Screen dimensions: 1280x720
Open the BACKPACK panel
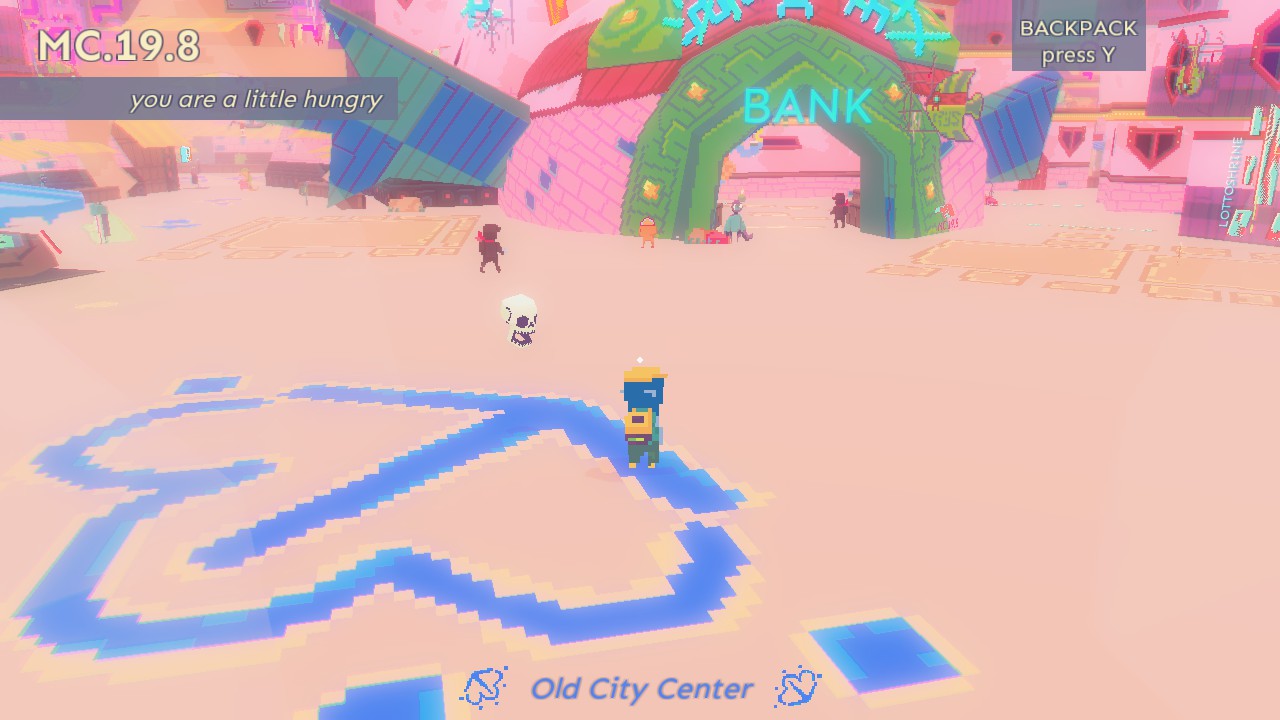point(1077,41)
